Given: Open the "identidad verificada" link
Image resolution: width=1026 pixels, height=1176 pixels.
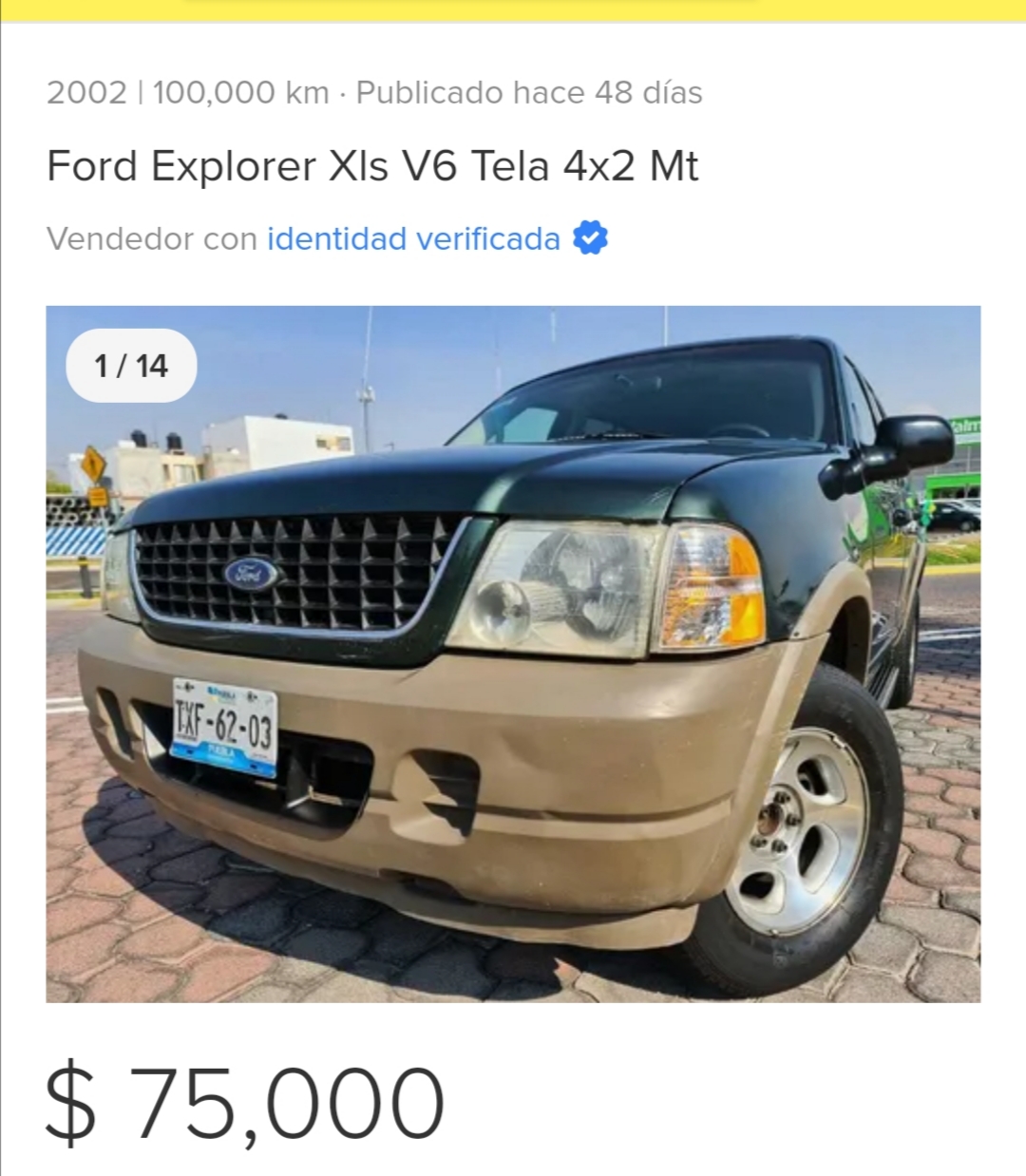Looking at the screenshot, I should click(x=413, y=238).
